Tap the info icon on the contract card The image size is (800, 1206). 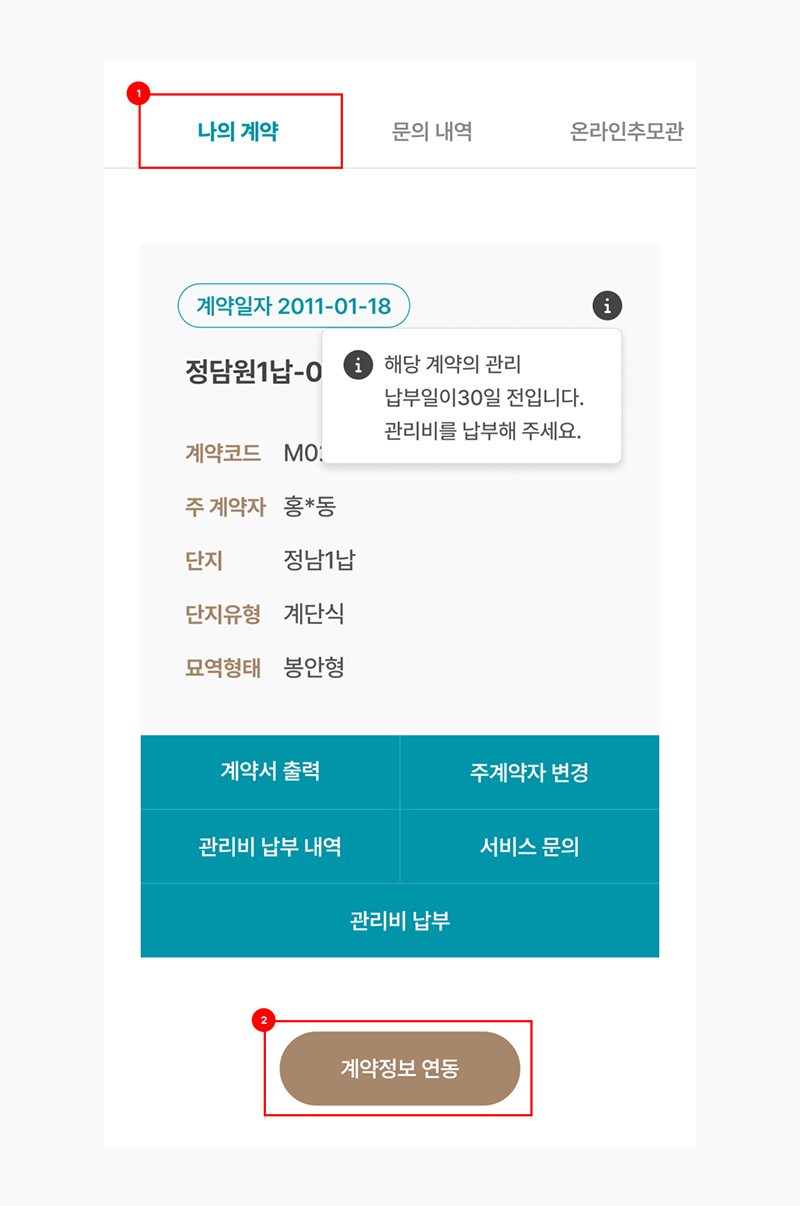[x=607, y=306]
